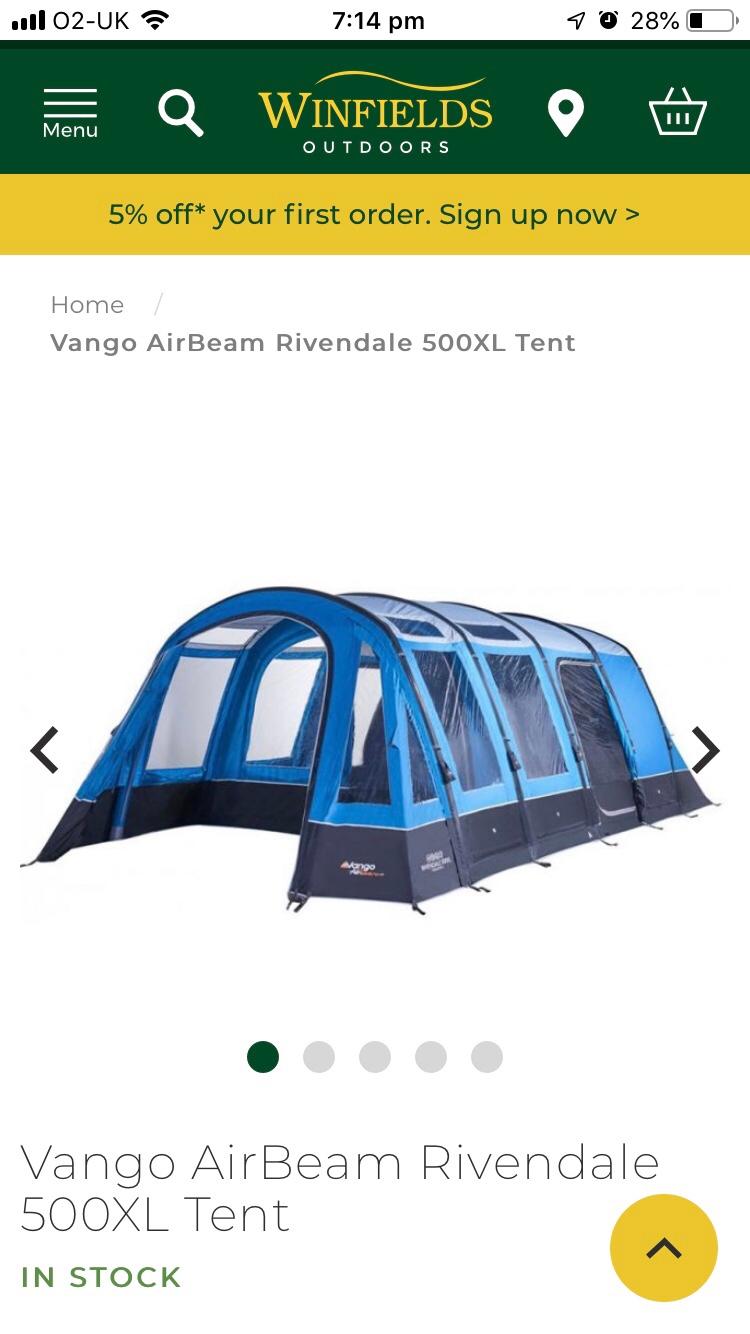750x1334 pixels.
Task: Jump to the second image dot
Action: pos(319,1057)
